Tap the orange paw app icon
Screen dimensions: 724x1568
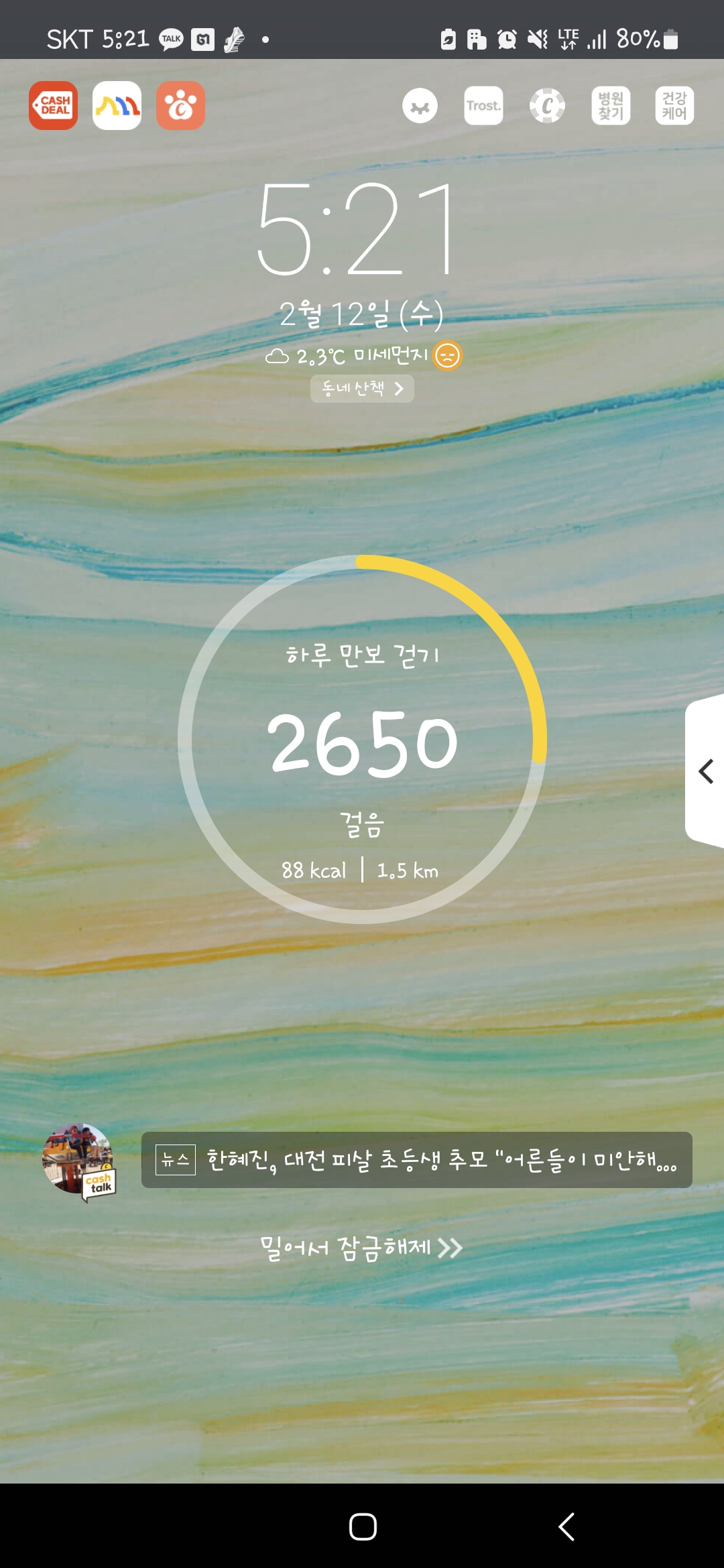(180, 106)
